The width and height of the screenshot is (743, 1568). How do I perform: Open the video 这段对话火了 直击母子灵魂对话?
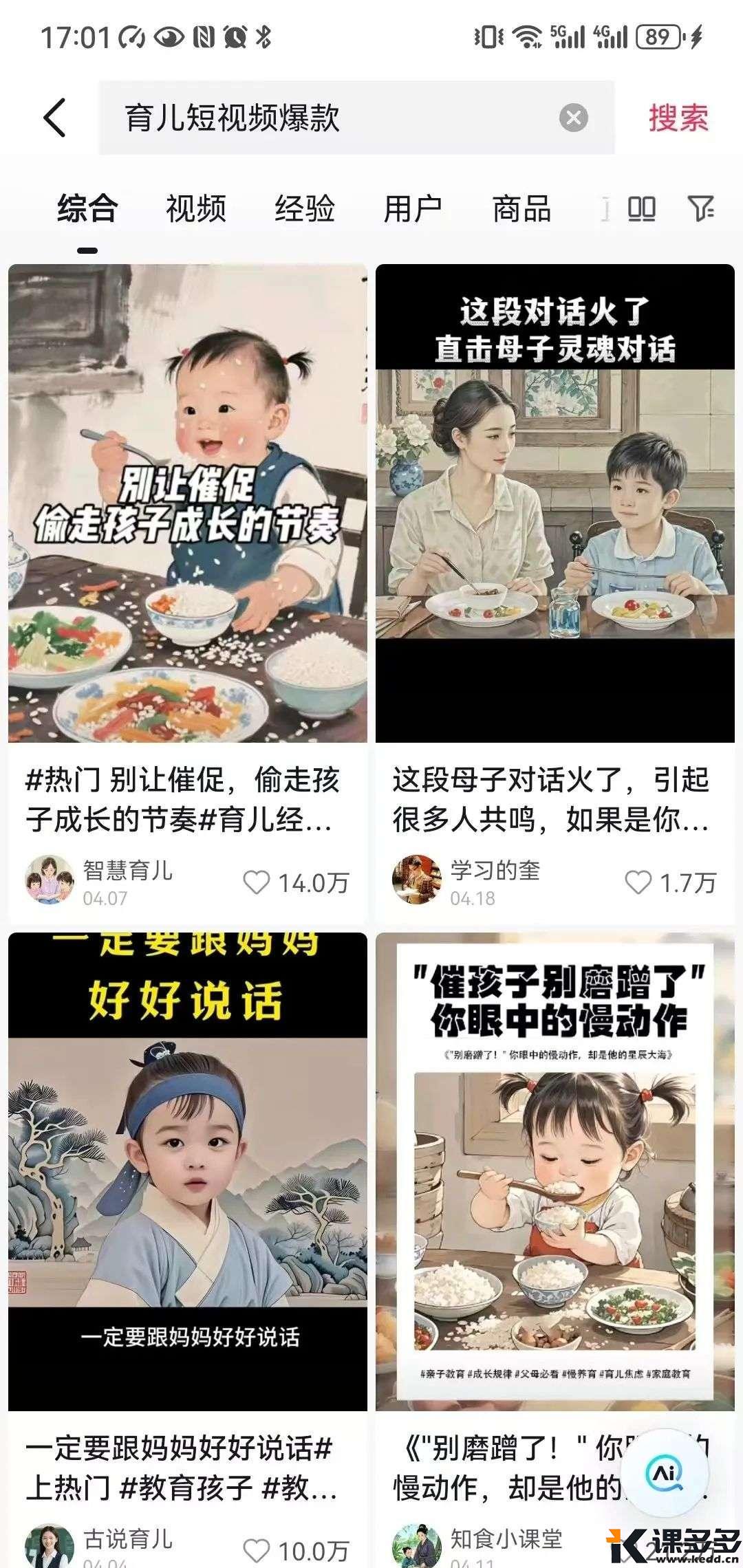(x=555, y=503)
